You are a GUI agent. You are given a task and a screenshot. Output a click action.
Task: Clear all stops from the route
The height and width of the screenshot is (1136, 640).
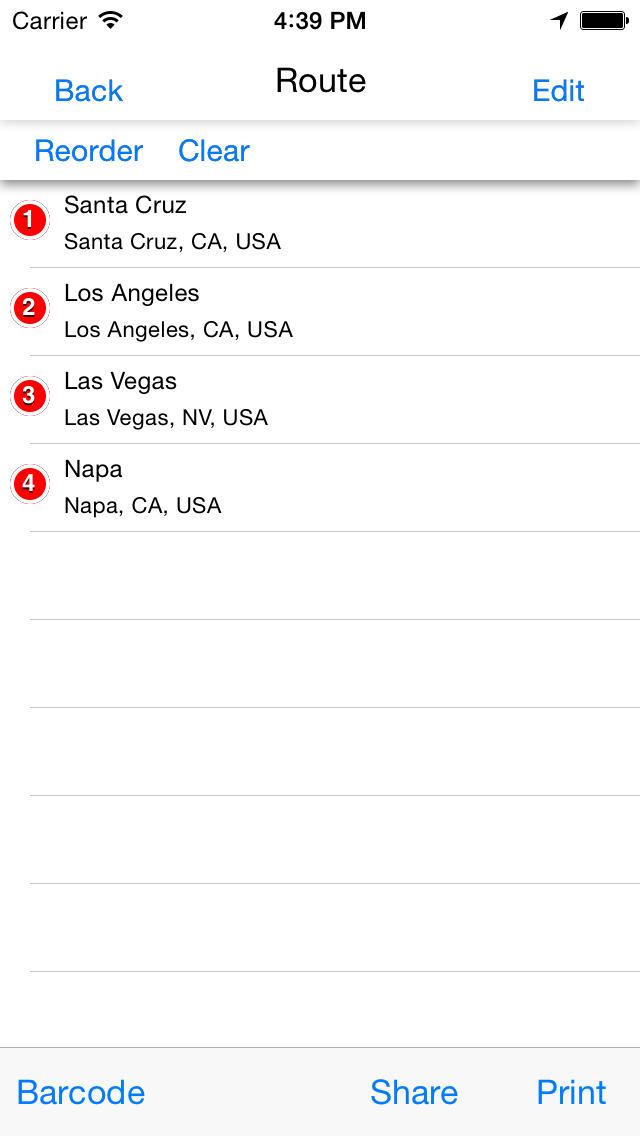[x=214, y=151]
